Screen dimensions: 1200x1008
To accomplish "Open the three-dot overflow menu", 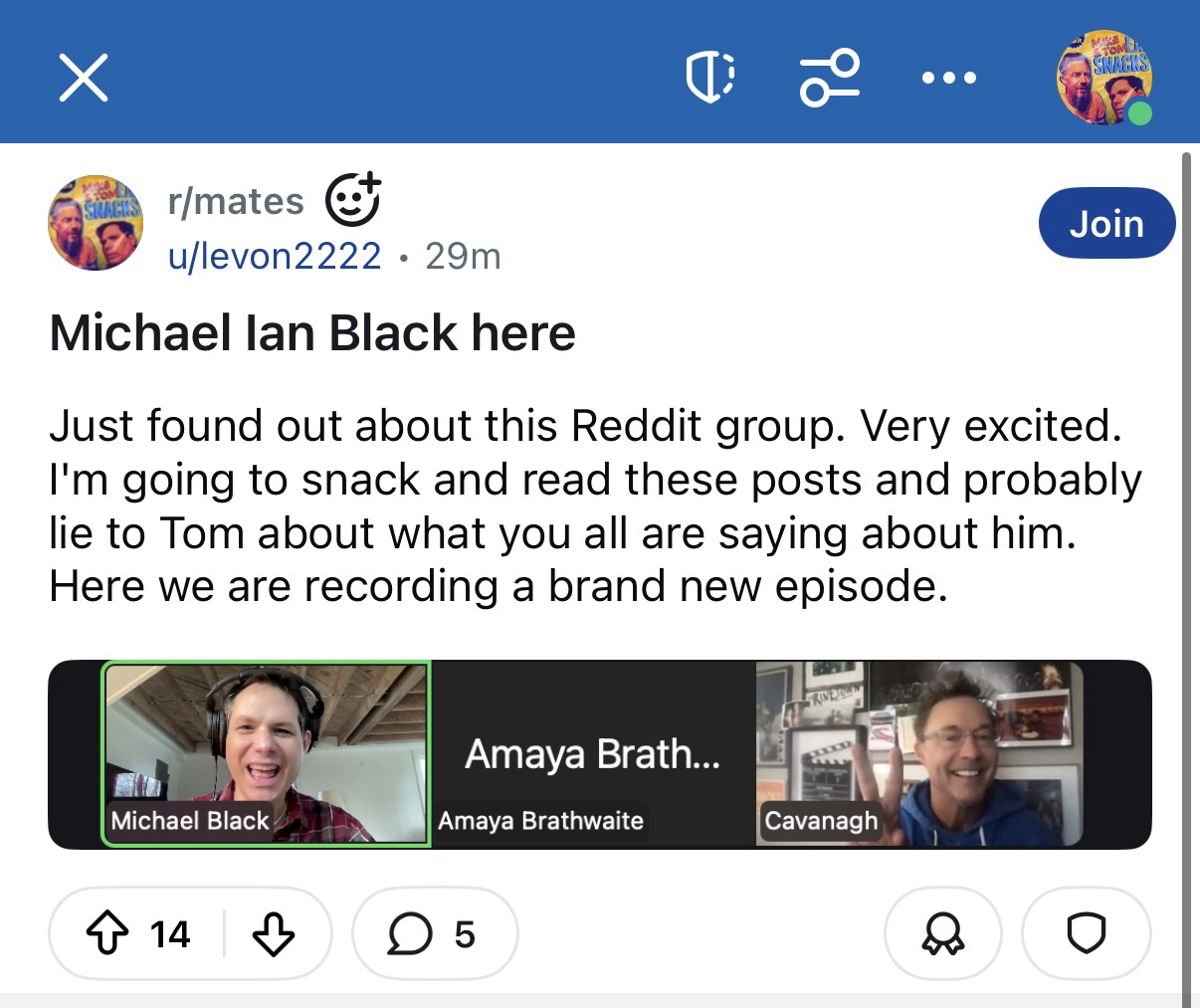I will point(948,78).
